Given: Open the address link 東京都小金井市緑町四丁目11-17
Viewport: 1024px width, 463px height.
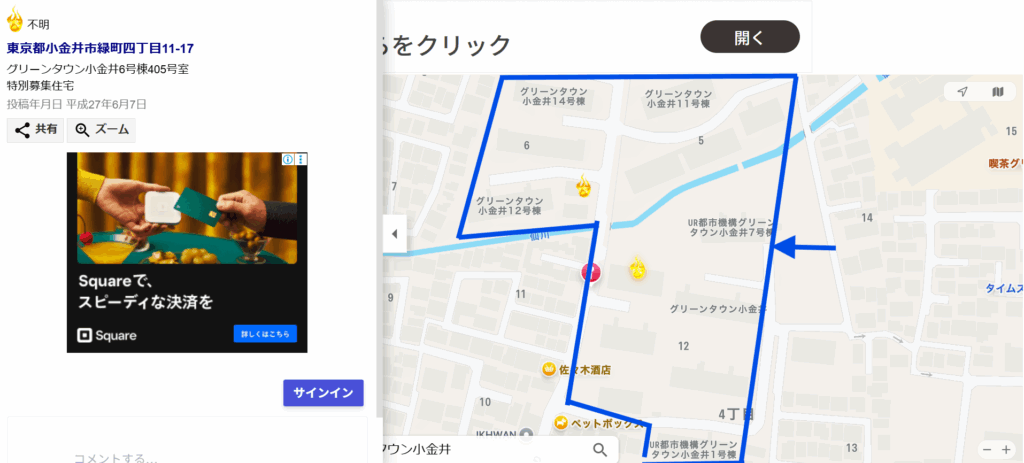Looking at the screenshot, I should click(x=100, y=48).
